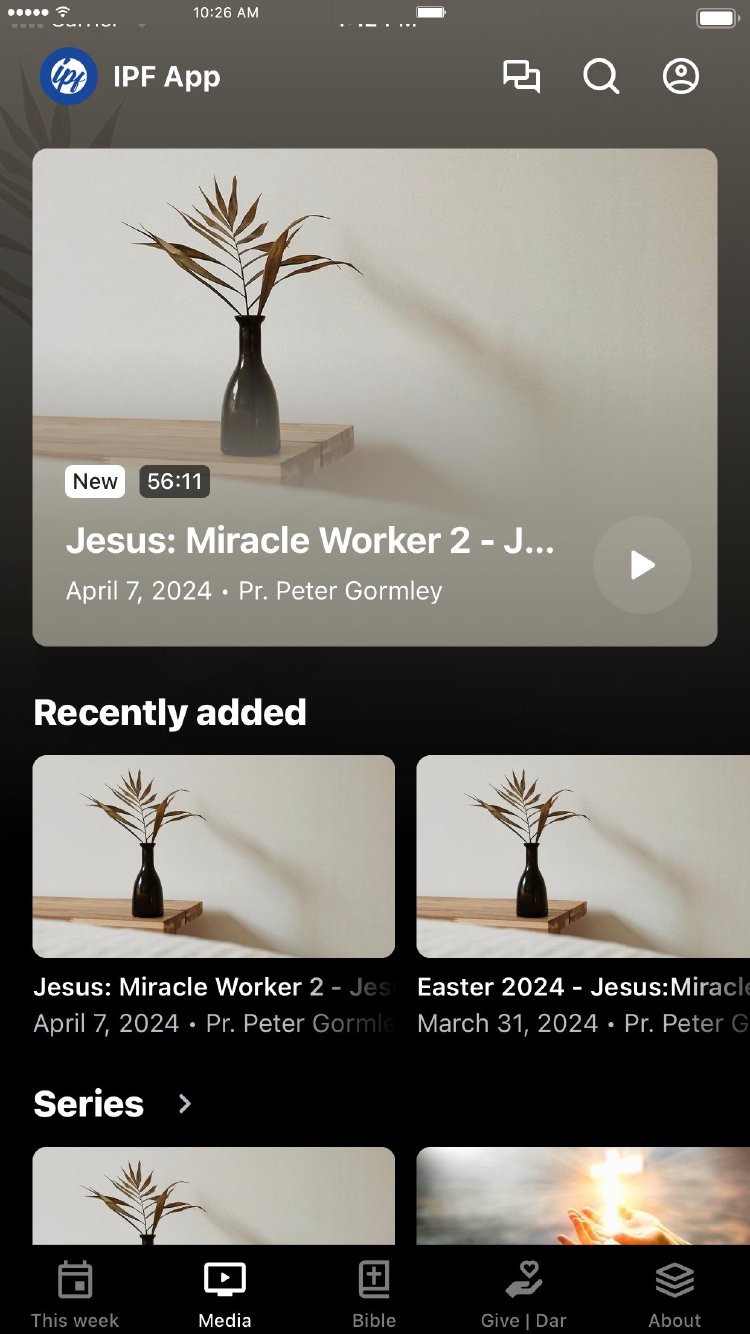The height and width of the screenshot is (1334, 750).
Task: Open the About tab
Action: [x=675, y=1294]
